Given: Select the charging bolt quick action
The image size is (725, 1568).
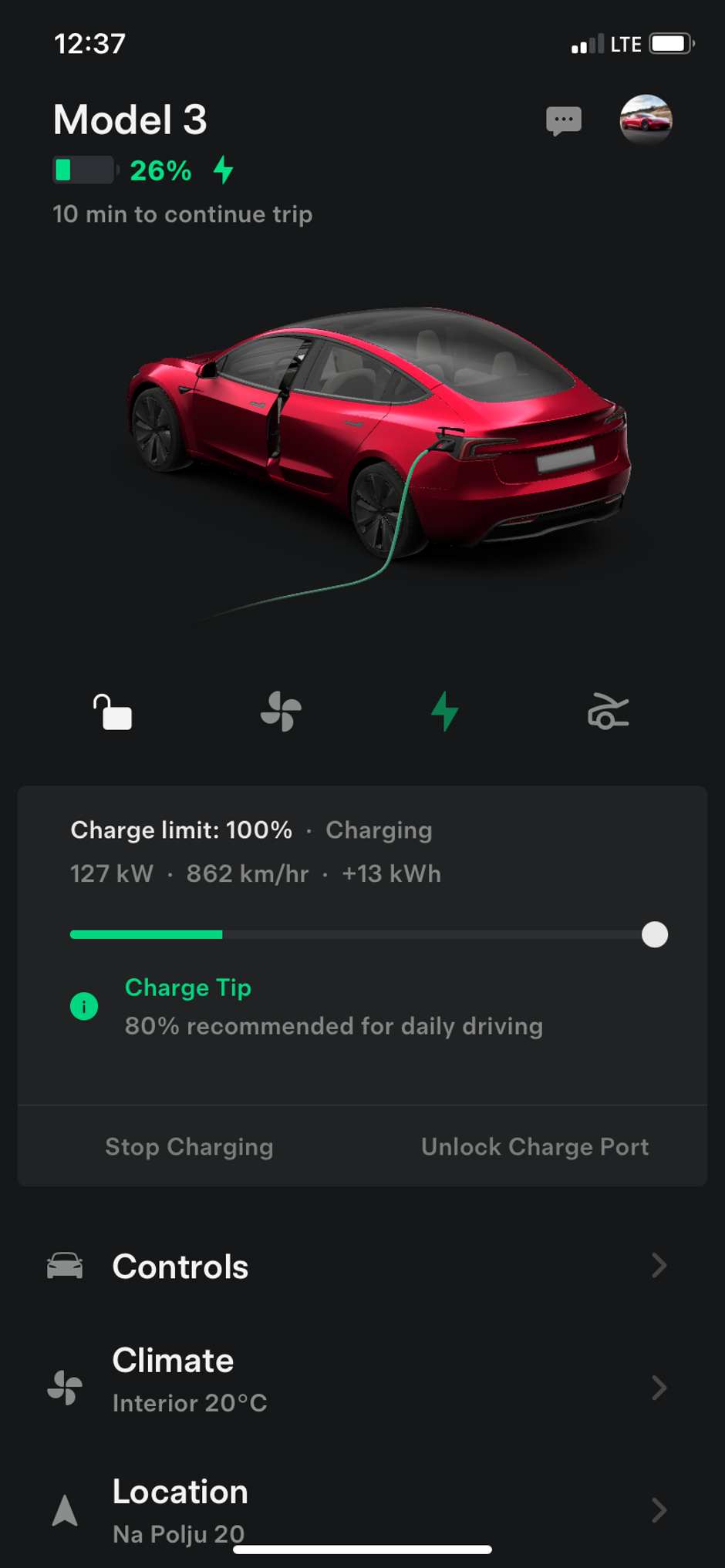Looking at the screenshot, I should tap(445, 712).
